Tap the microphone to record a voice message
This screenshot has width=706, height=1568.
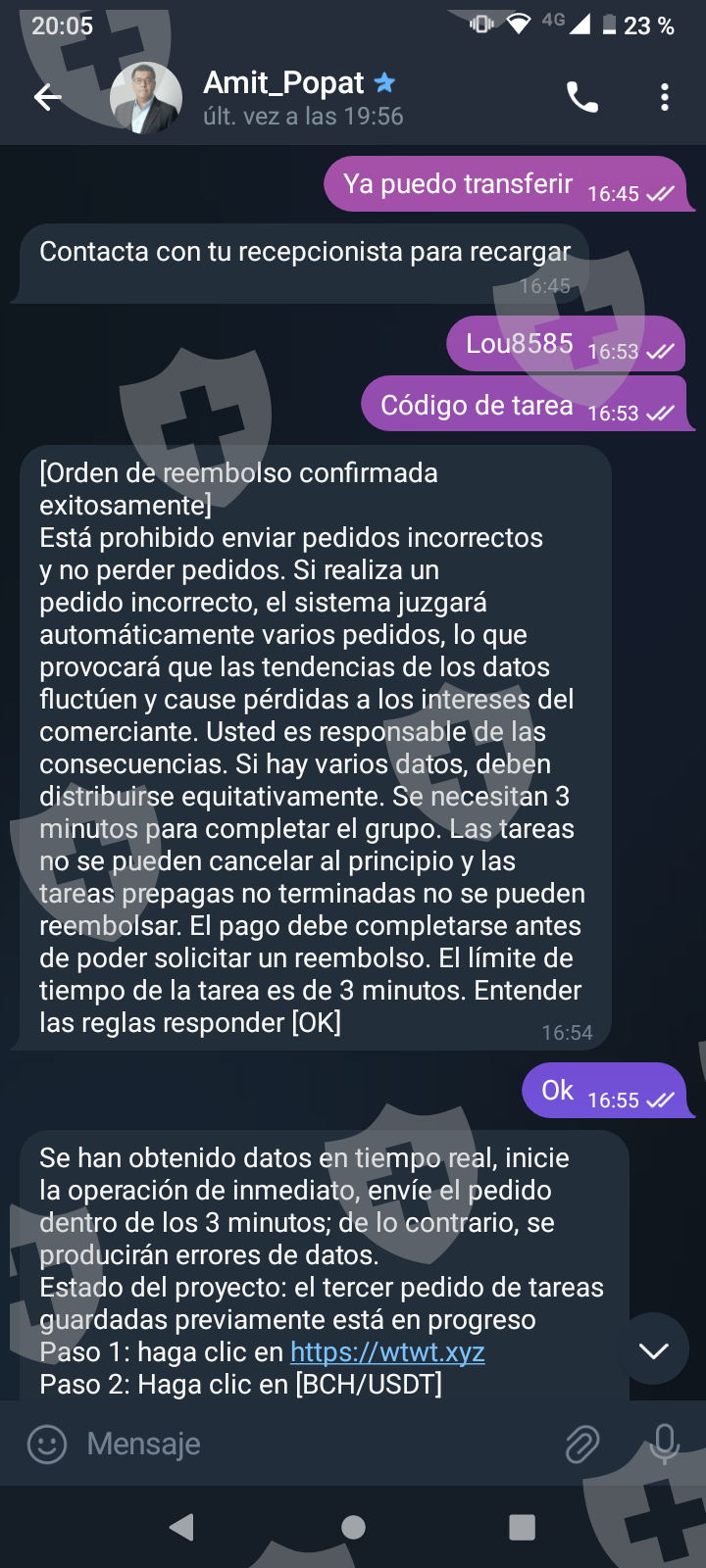[x=664, y=1444]
